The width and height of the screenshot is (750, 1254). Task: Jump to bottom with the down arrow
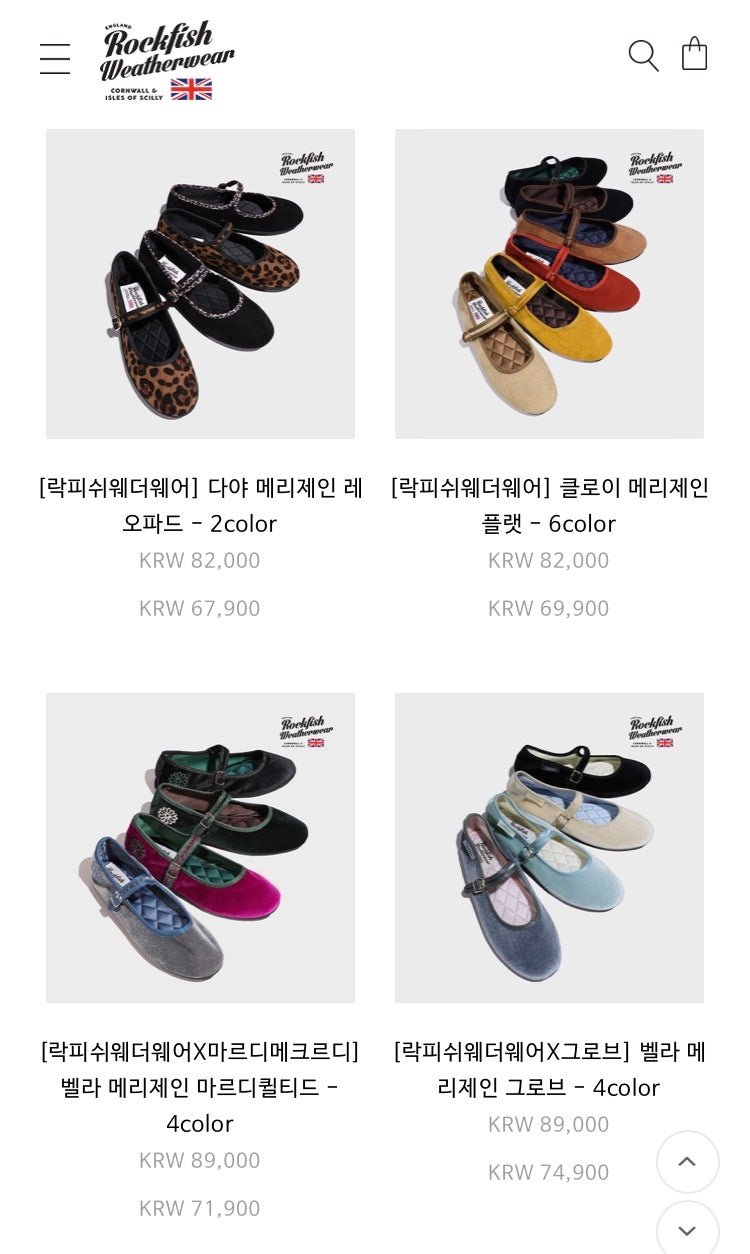click(x=688, y=1230)
